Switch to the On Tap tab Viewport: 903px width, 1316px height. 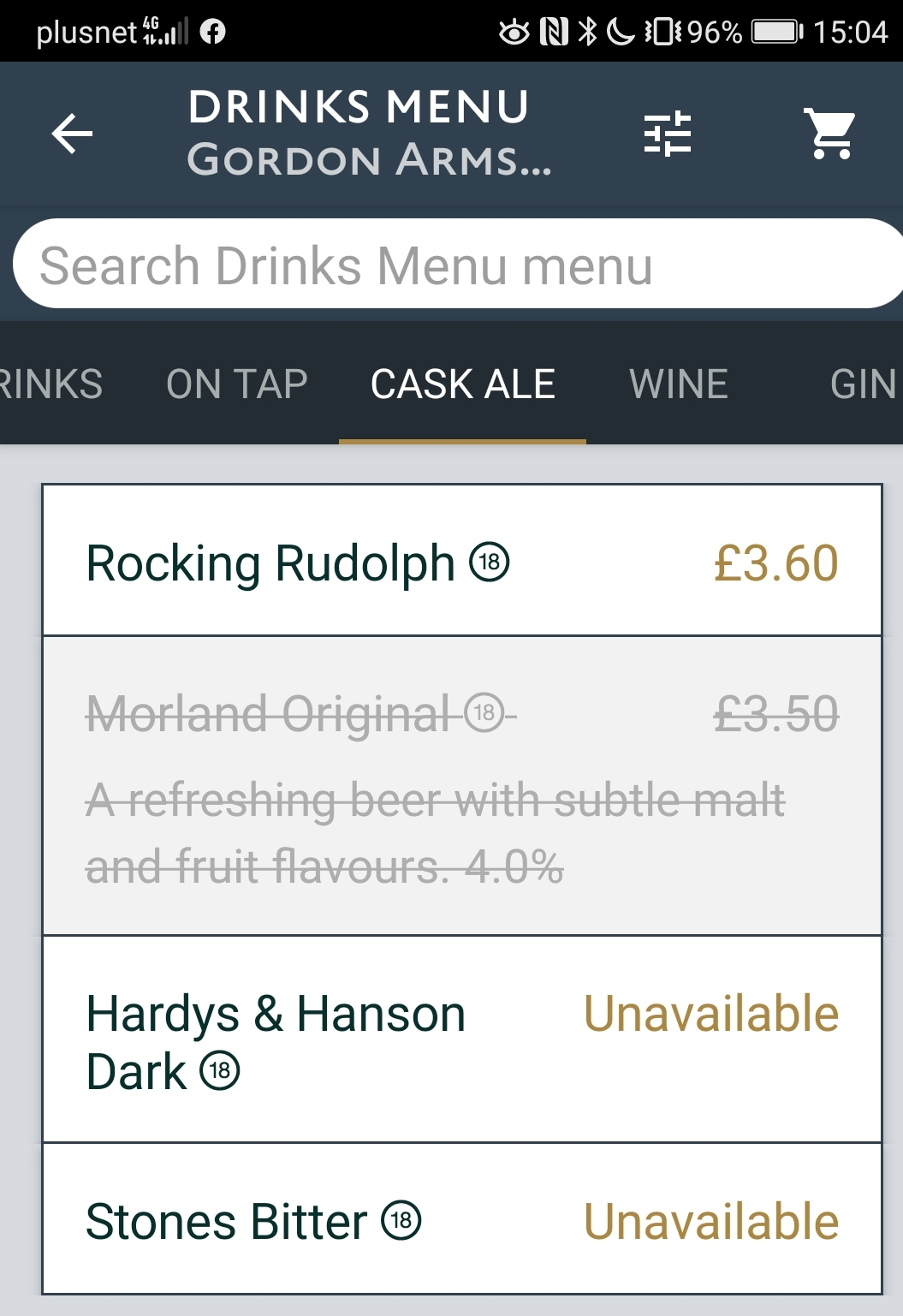pyautogui.click(x=237, y=384)
